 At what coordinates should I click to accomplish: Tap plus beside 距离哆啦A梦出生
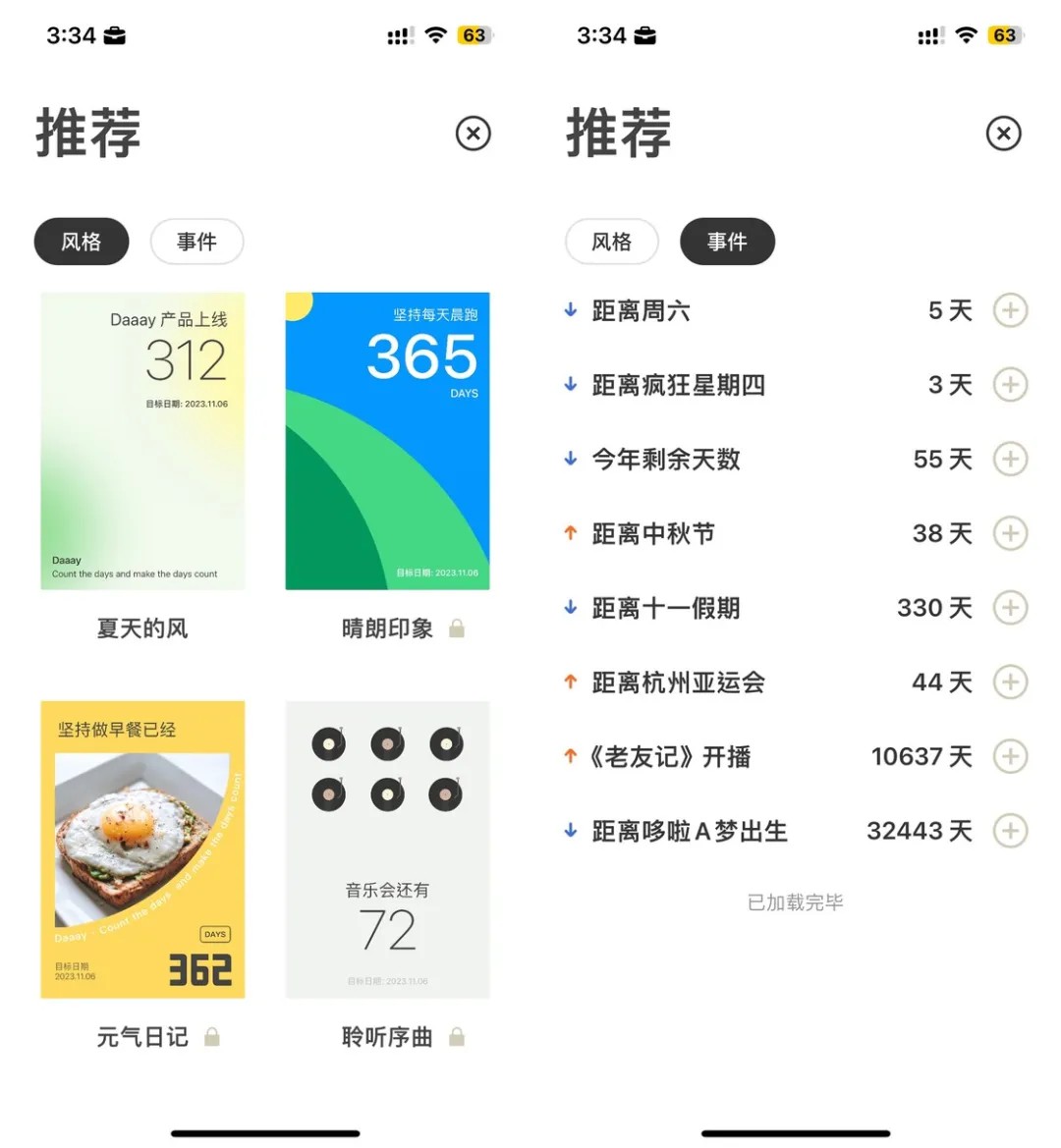(1010, 831)
